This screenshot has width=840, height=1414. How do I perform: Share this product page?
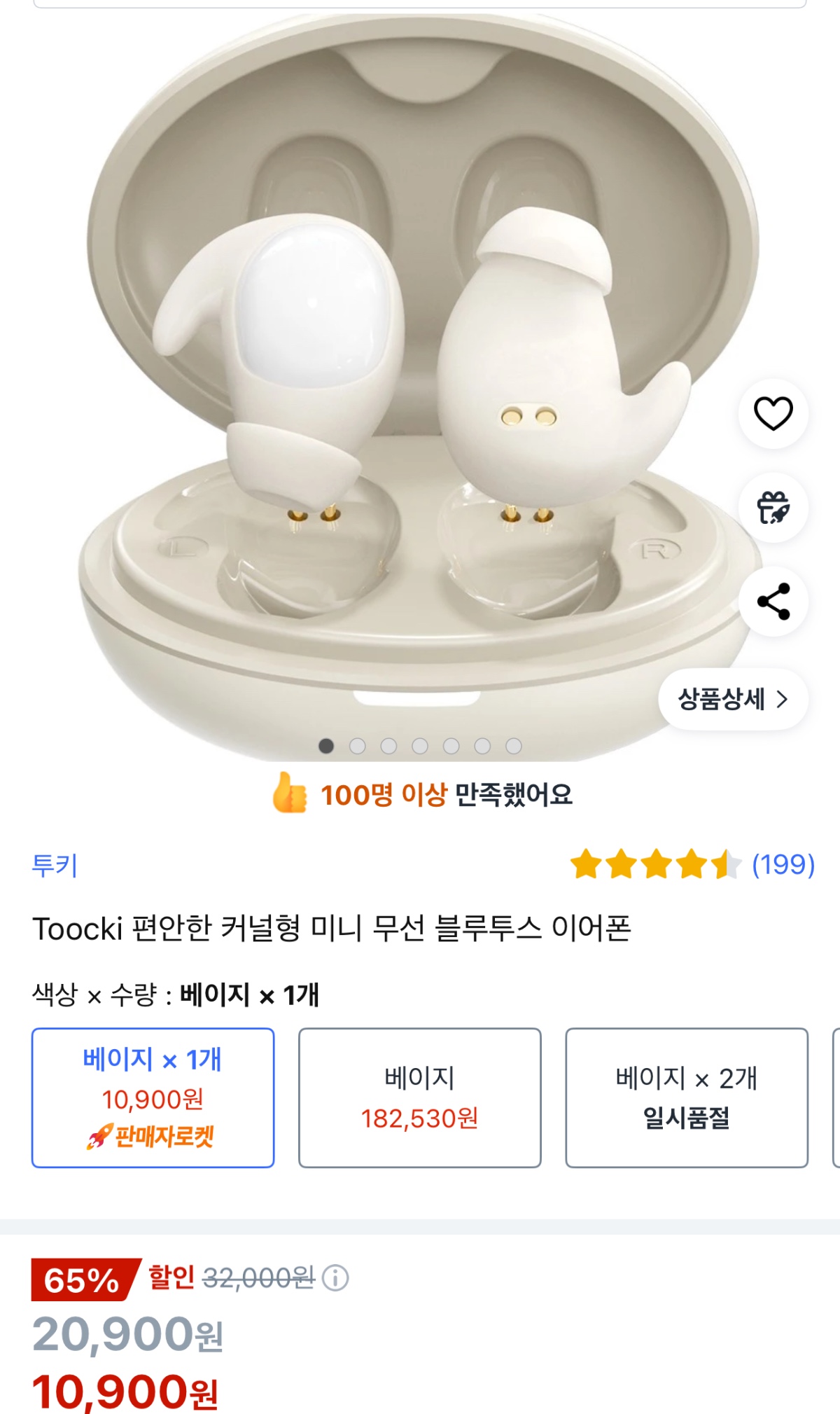(773, 602)
